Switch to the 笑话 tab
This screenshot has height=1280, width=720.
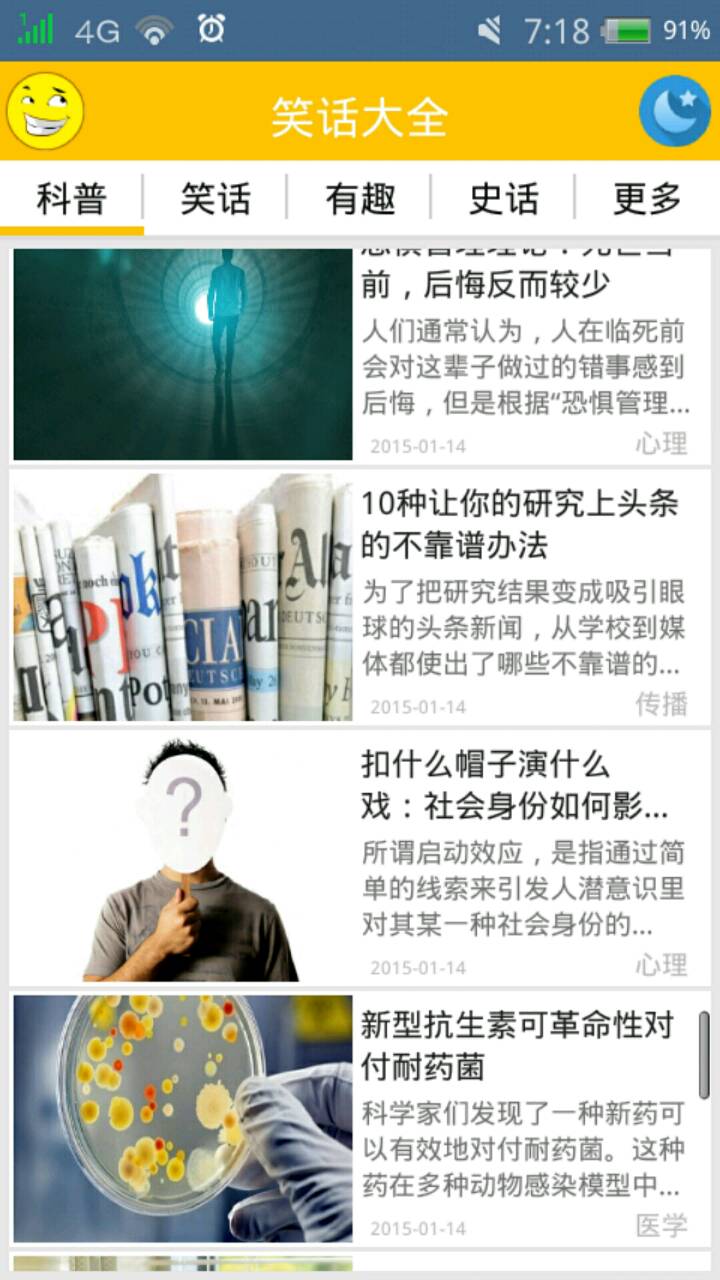click(x=215, y=198)
